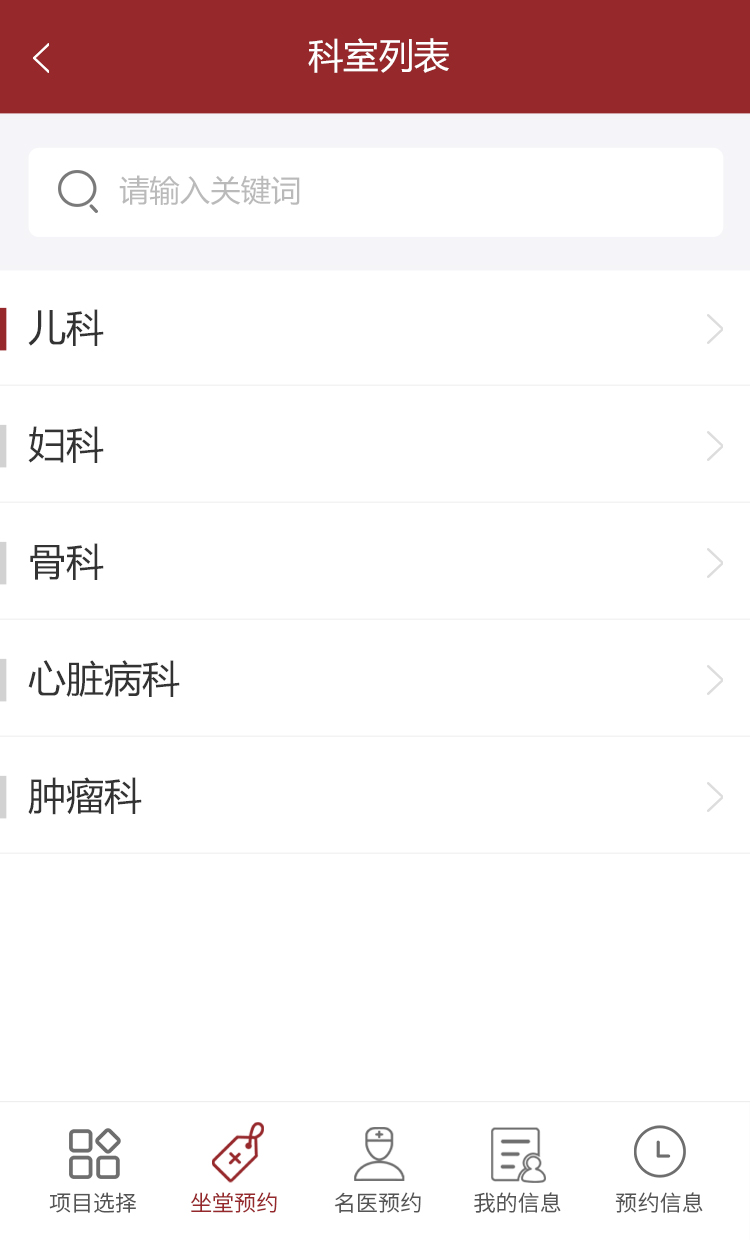Choose the 肿瘤科 department row
The height and width of the screenshot is (1240, 750).
tap(375, 796)
